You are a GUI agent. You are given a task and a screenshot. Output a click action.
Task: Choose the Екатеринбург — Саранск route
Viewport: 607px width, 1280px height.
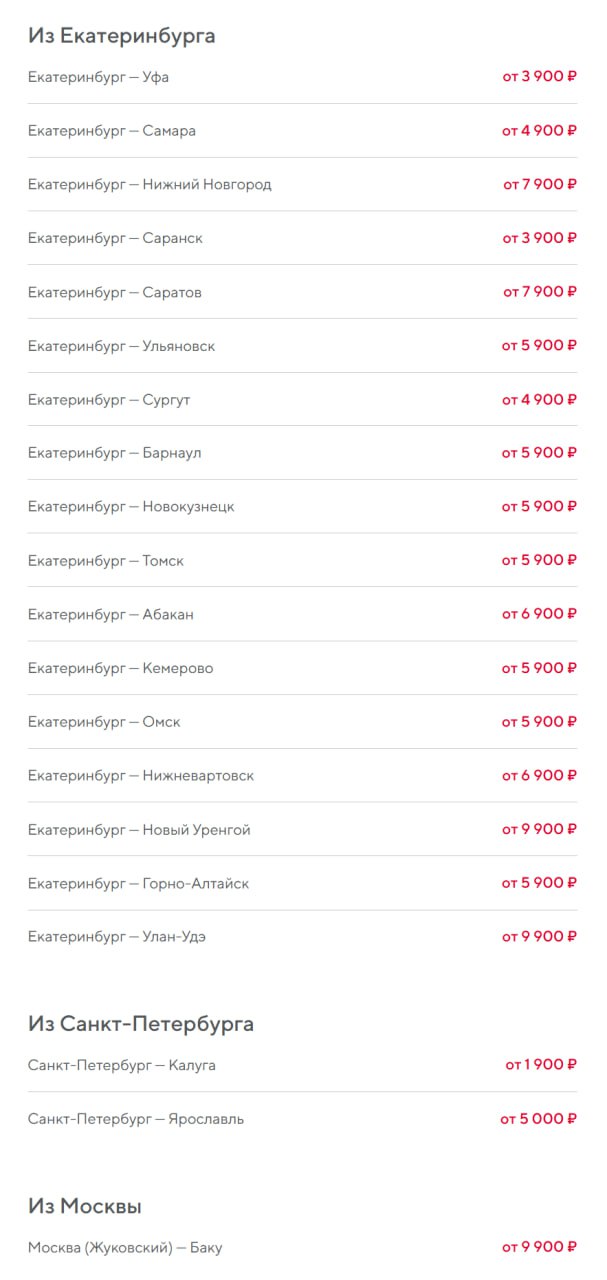[x=115, y=239]
